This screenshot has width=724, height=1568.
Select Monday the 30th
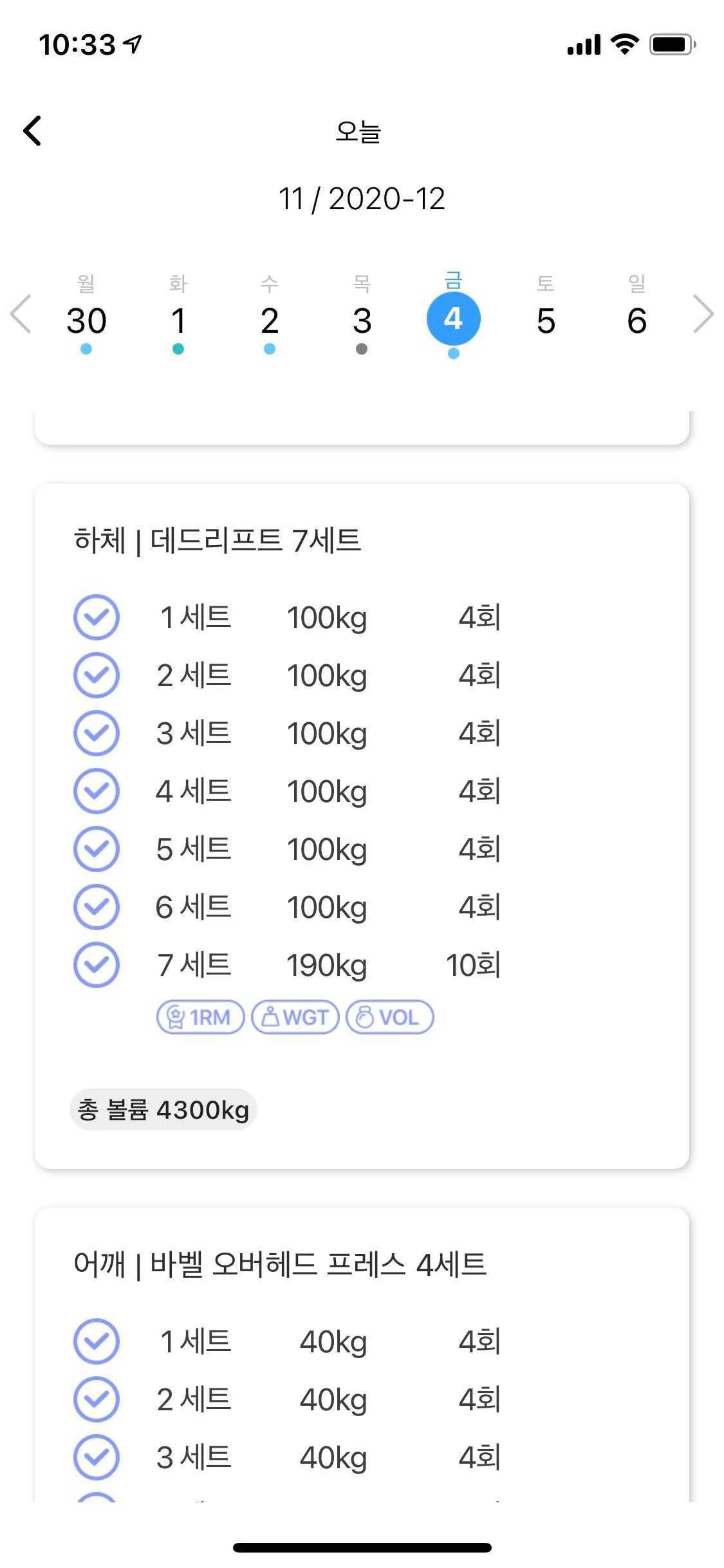86,320
